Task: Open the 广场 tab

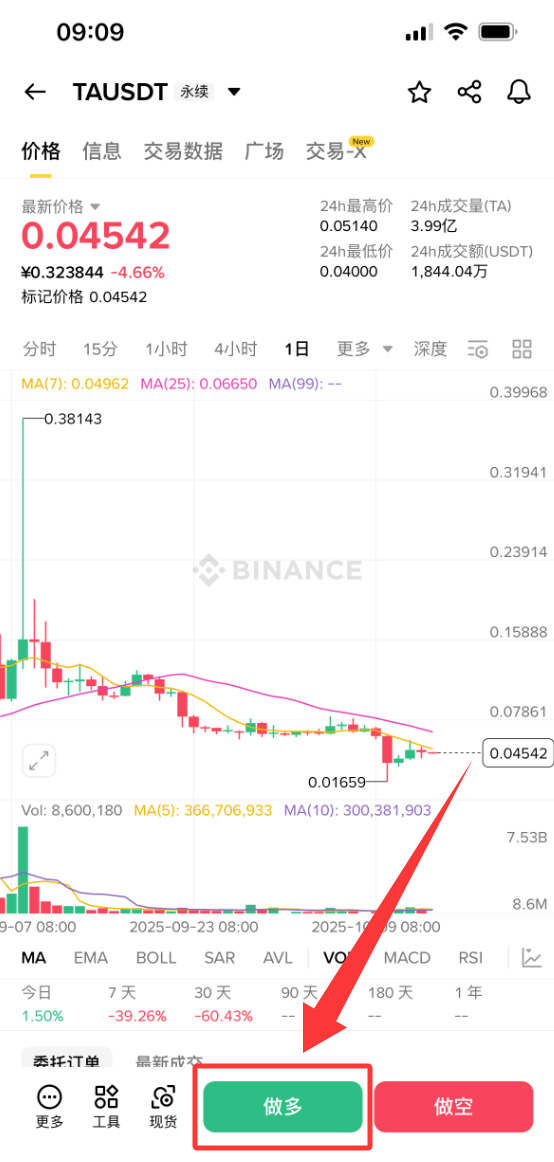Action: click(x=264, y=151)
